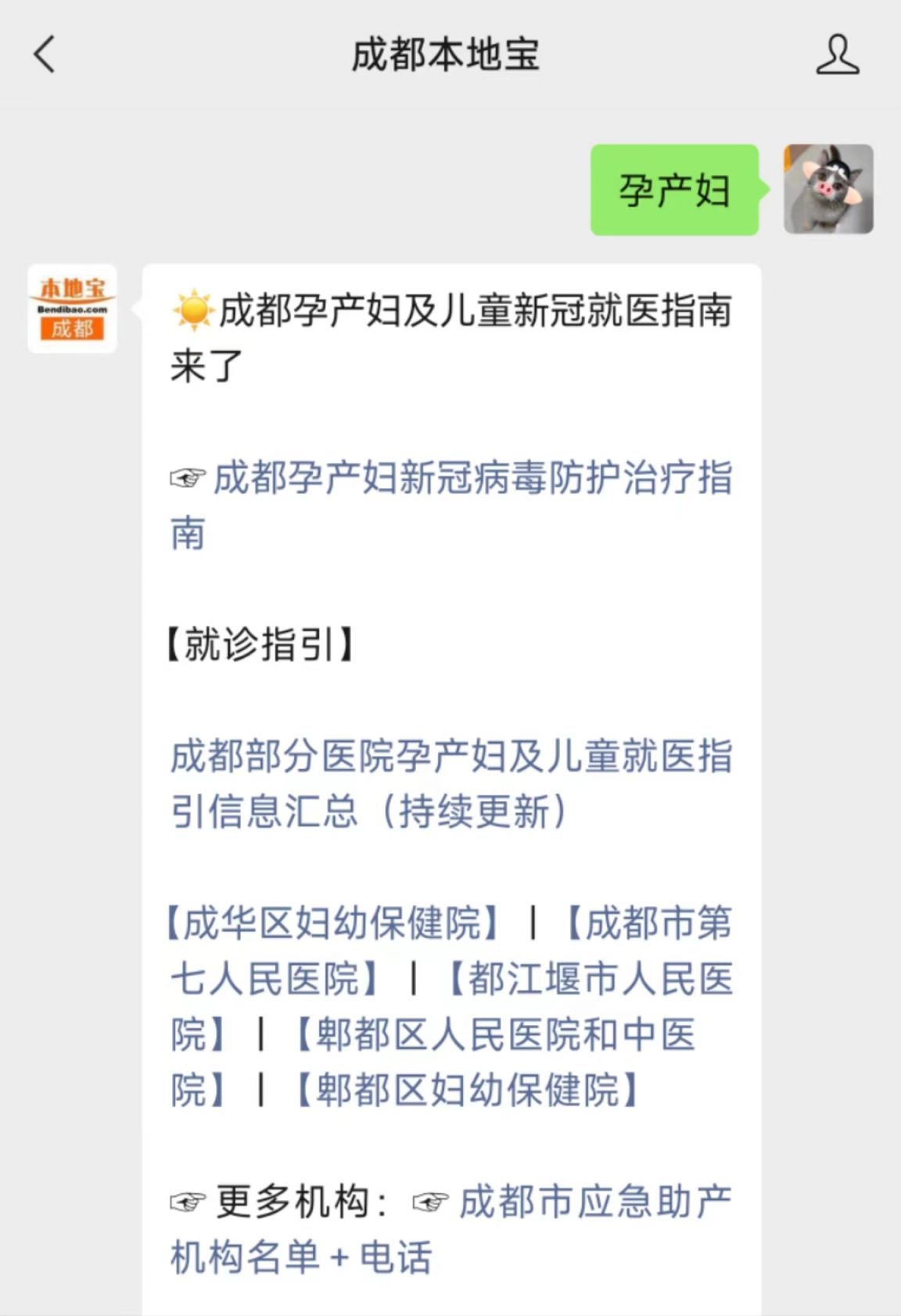The image size is (901, 1316).
Task: Open 郫都区人民医院和中医院 link
Action: (493, 1034)
